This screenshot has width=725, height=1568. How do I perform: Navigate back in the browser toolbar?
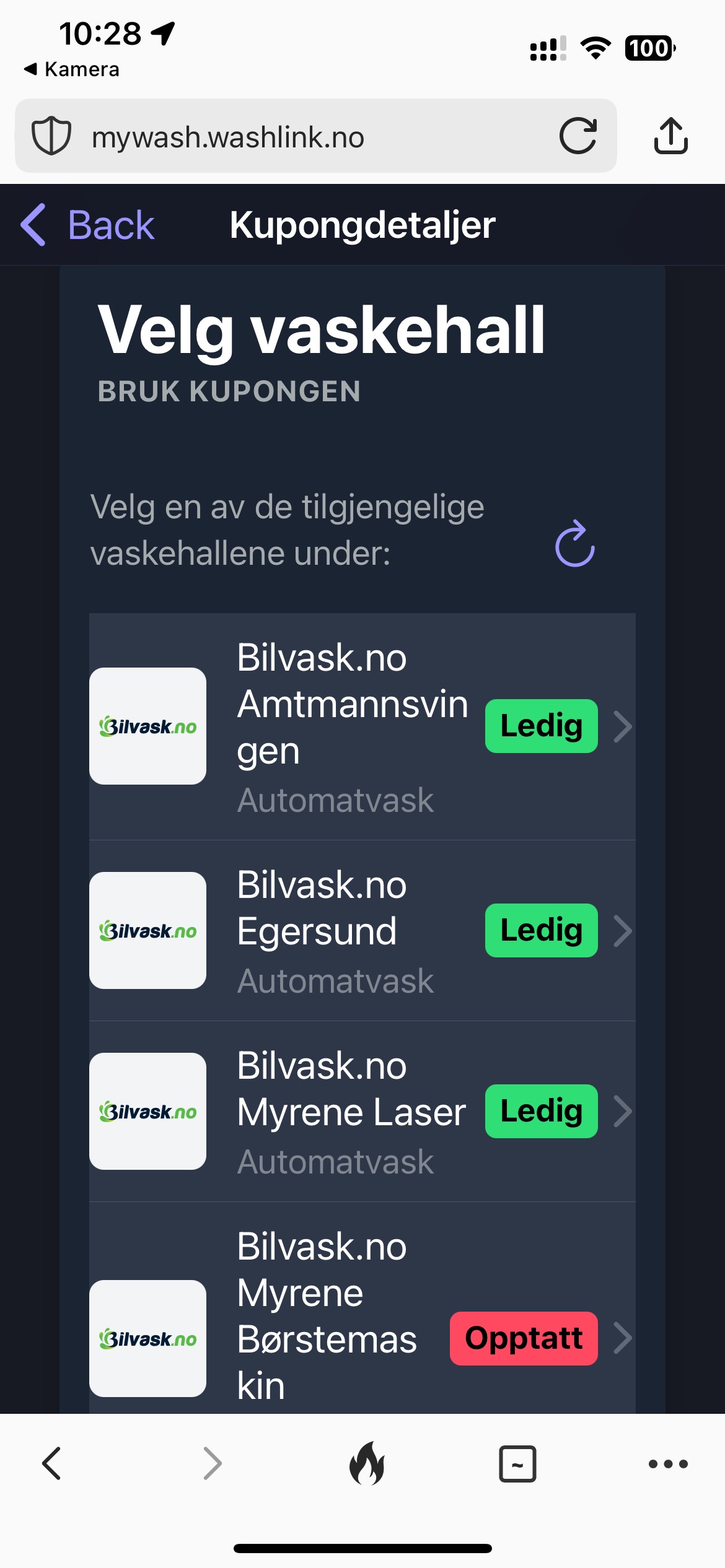click(x=52, y=1464)
